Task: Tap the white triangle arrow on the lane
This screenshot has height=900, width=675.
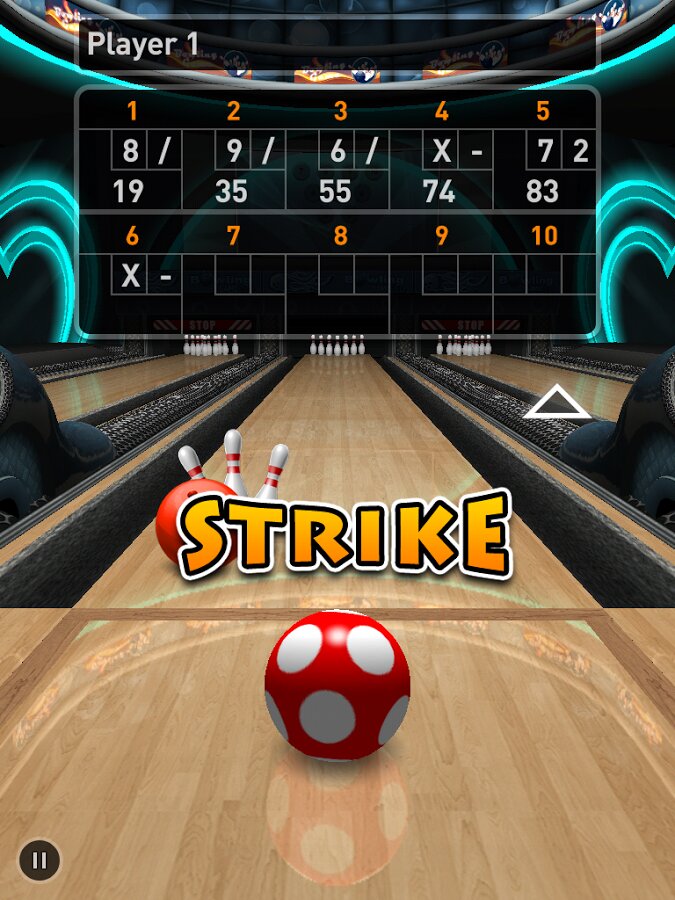Action: pyautogui.click(x=558, y=403)
